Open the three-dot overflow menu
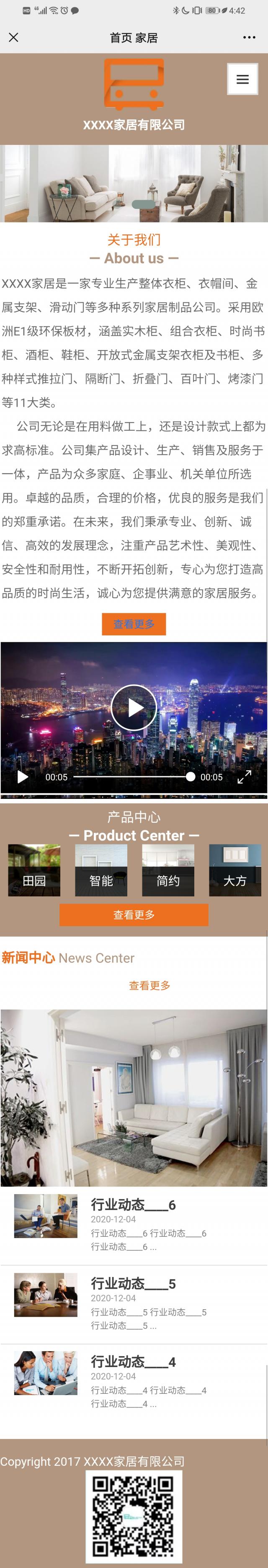 click(x=249, y=38)
